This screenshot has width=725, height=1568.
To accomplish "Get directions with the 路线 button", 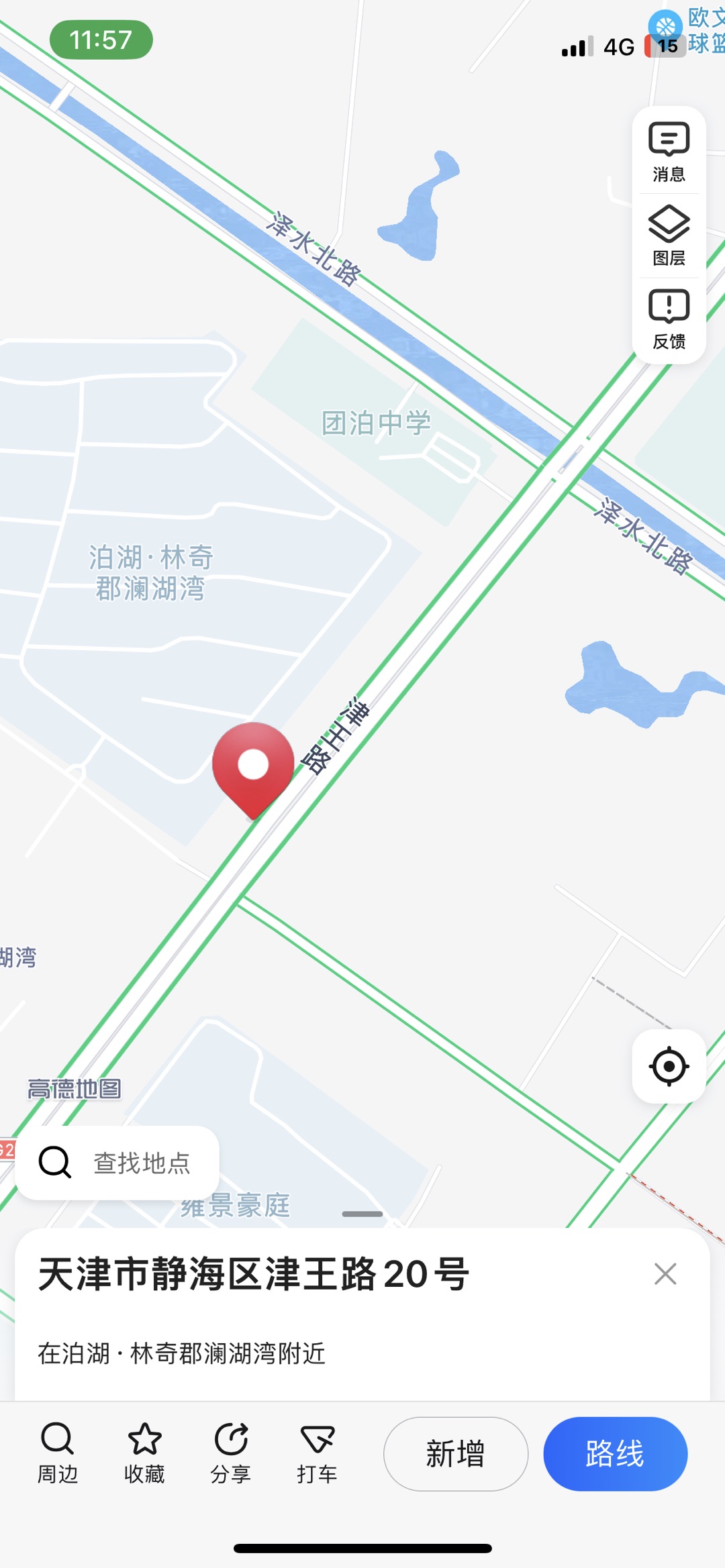I will (x=615, y=1454).
